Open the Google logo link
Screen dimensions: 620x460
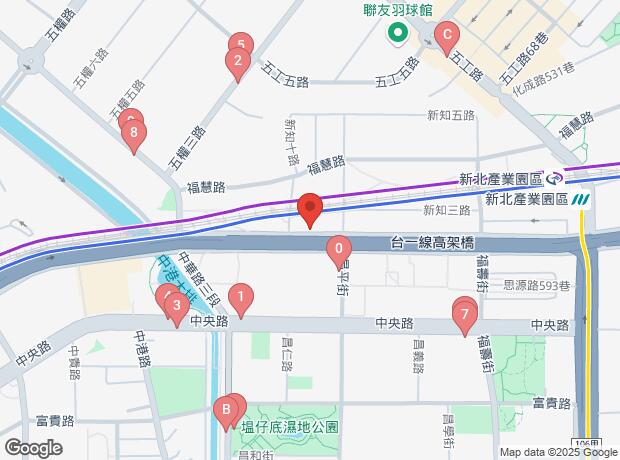pos(33,447)
